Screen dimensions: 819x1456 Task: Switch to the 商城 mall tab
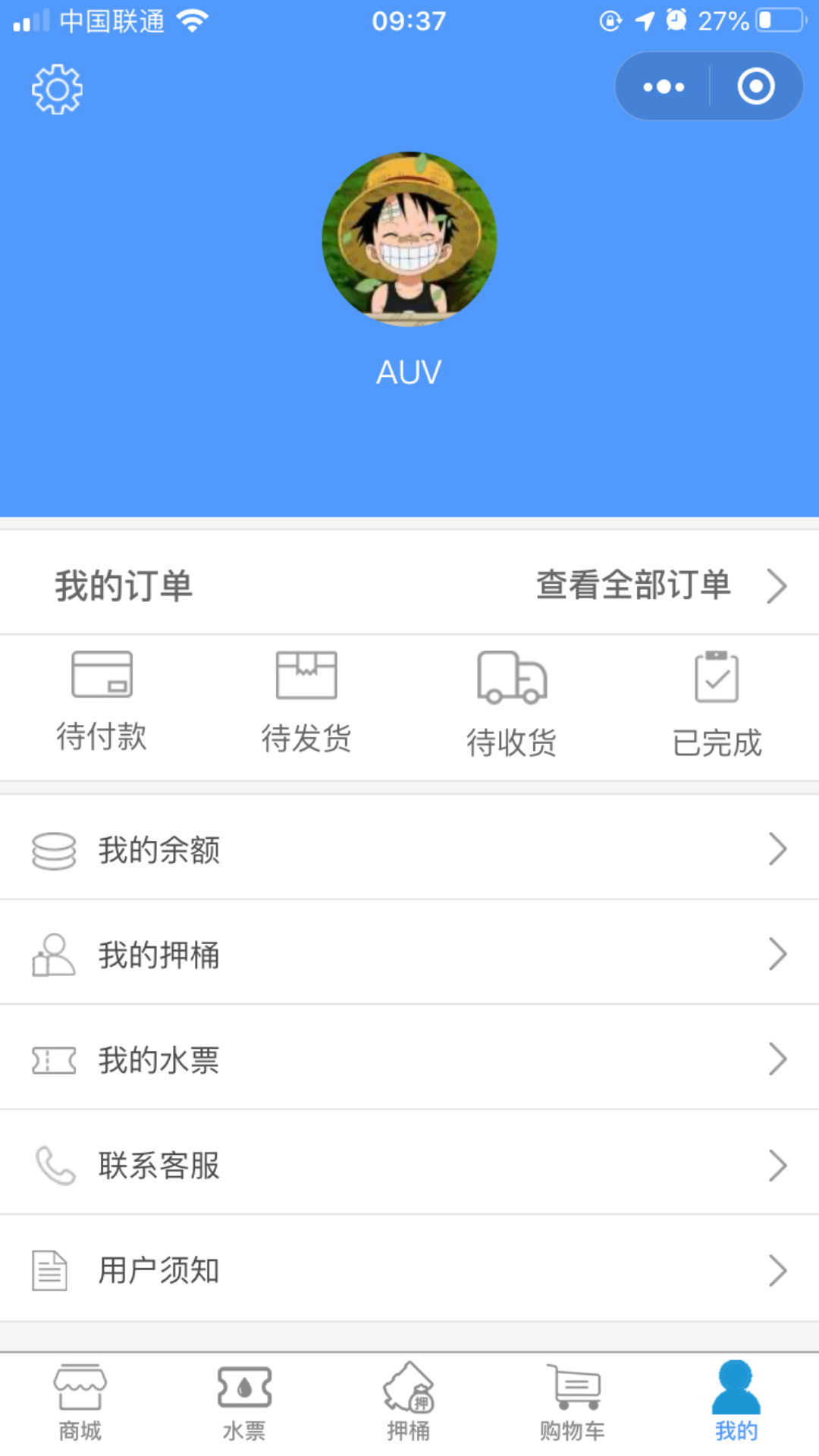click(80, 1403)
